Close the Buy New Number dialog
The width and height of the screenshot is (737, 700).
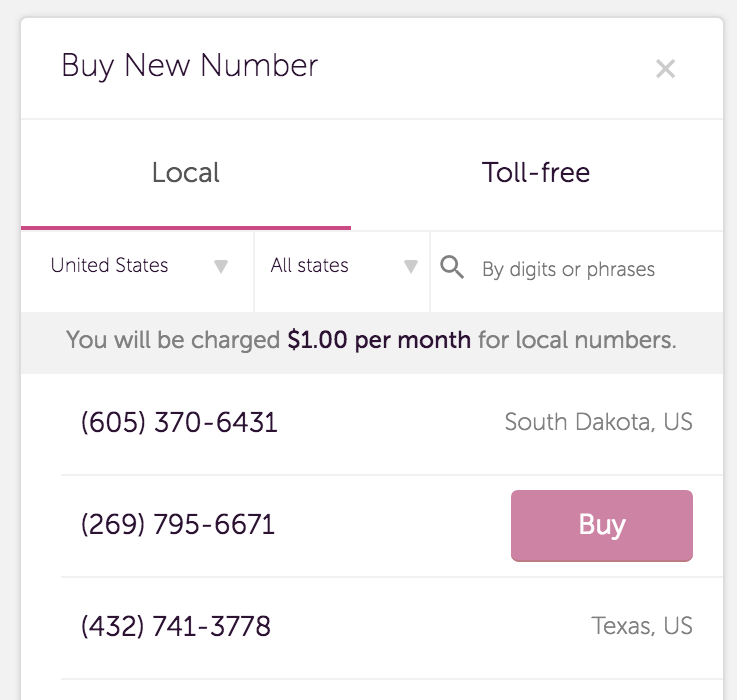[x=665, y=69]
